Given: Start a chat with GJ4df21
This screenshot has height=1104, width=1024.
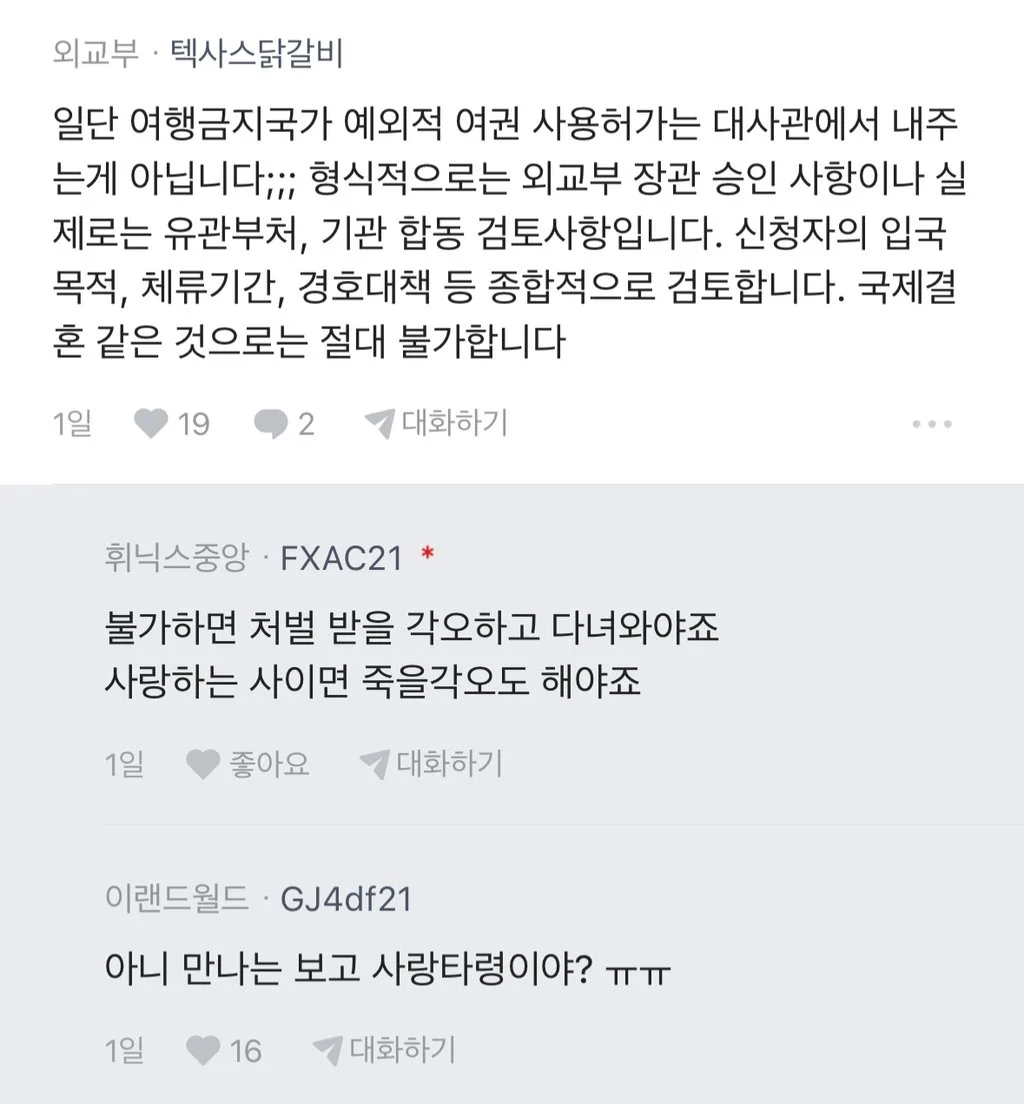Looking at the screenshot, I should pos(384,1050).
